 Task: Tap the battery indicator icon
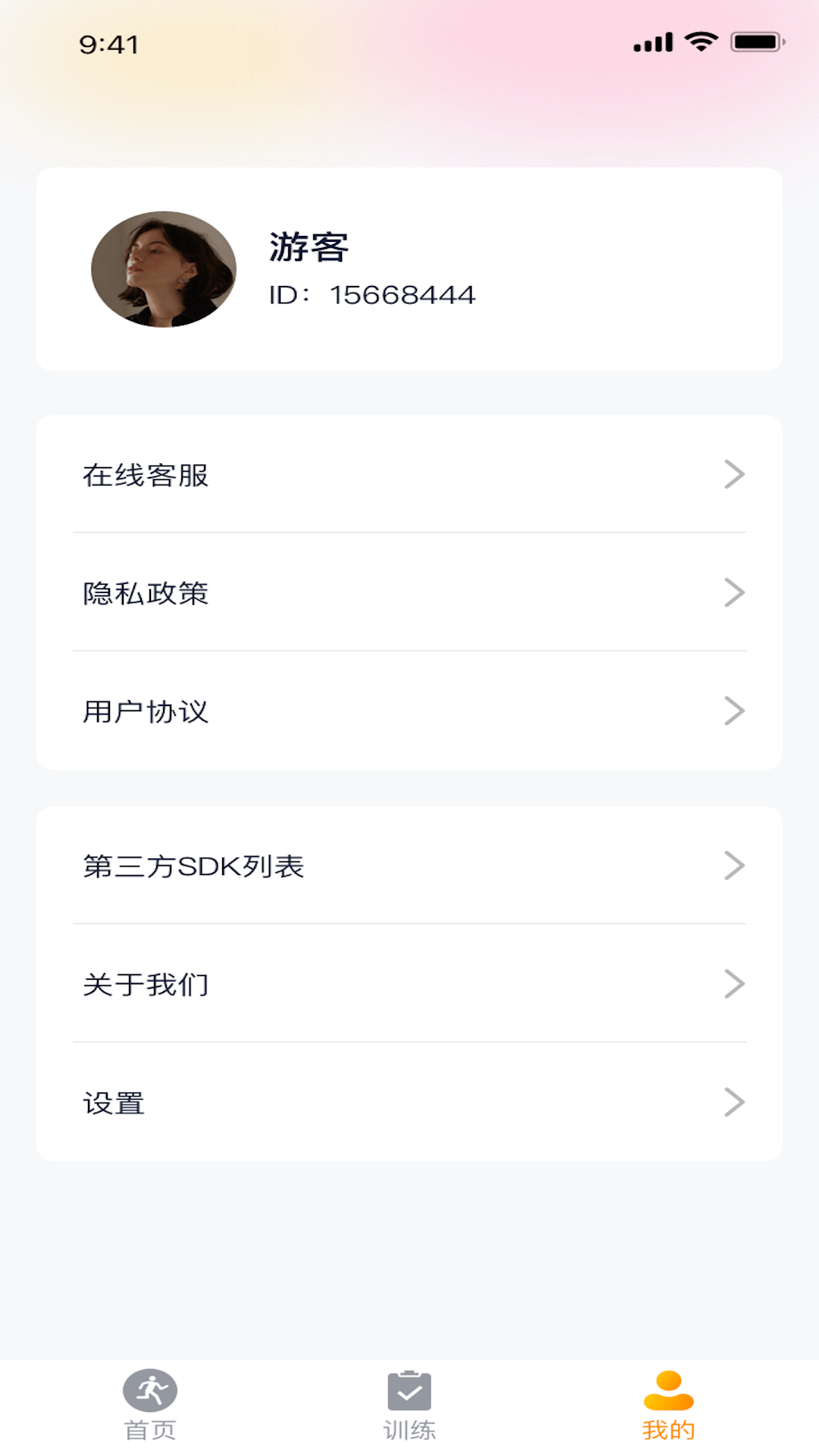pyautogui.click(x=755, y=42)
